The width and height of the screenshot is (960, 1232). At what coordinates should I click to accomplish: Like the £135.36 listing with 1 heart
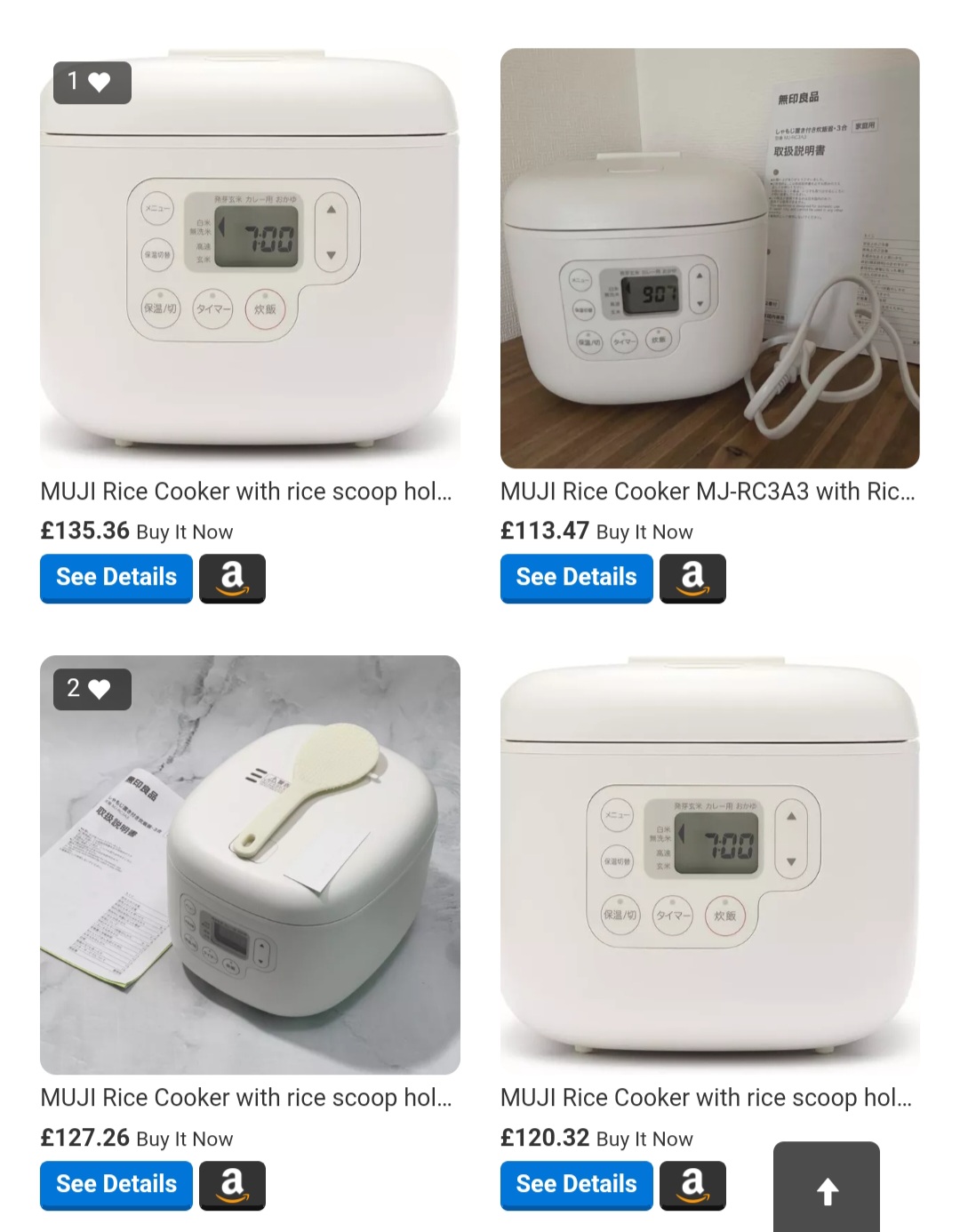pyautogui.click(x=92, y=83)
